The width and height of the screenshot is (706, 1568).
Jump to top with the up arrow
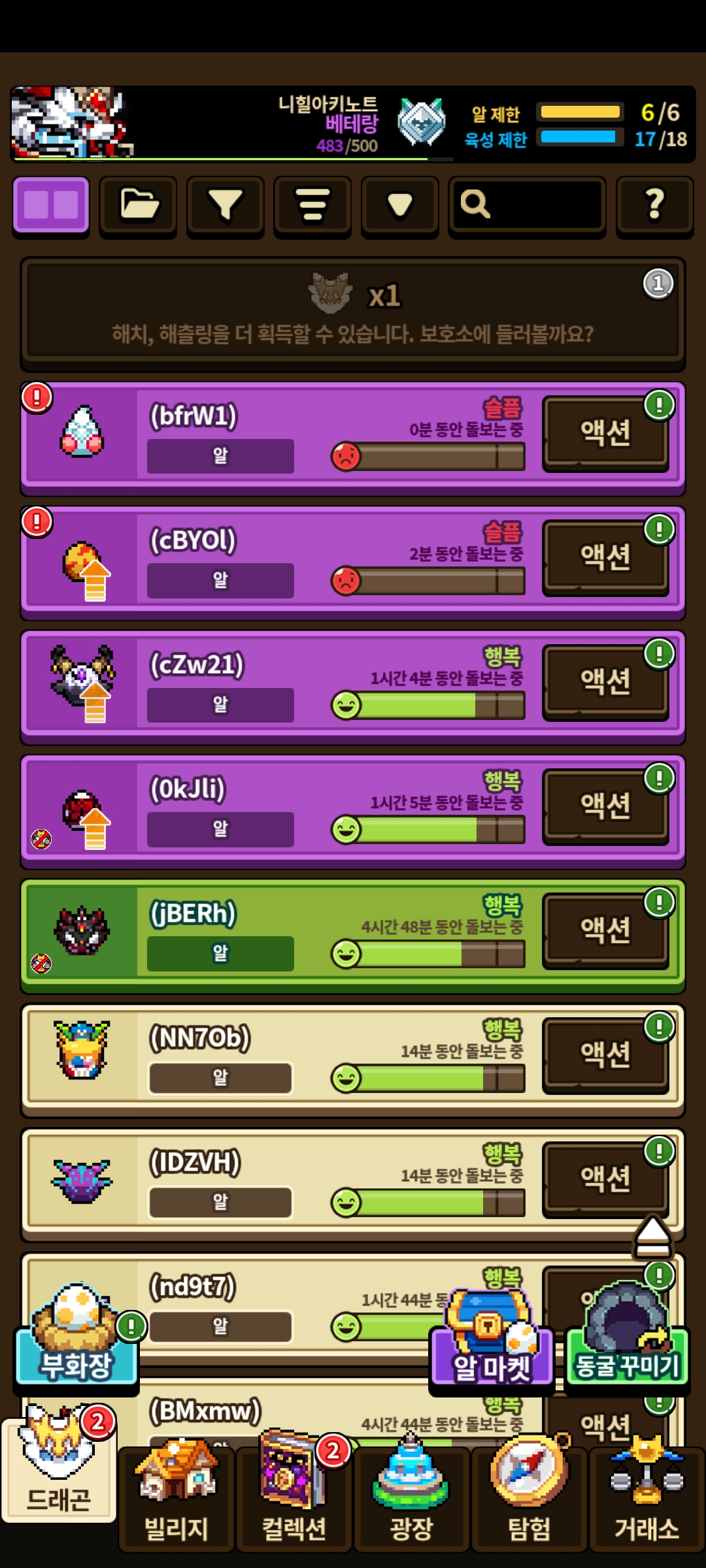point(652,1237)
